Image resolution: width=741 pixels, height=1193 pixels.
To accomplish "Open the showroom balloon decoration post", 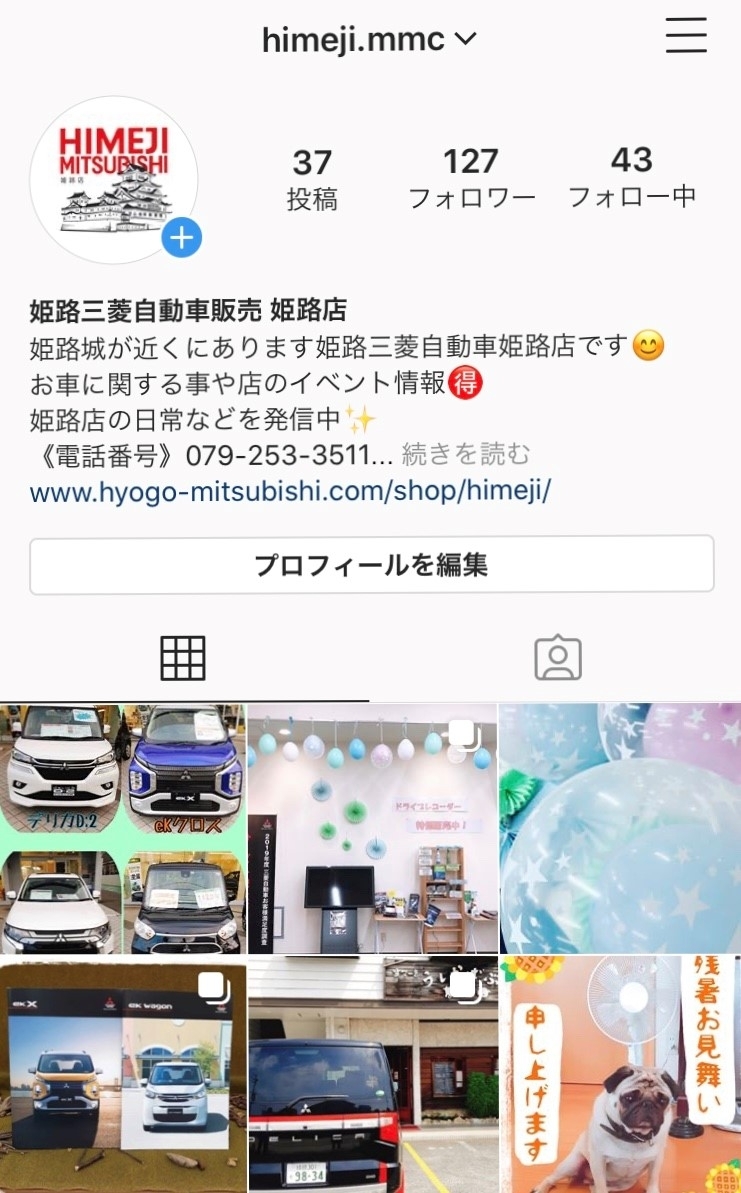I will (373, 828).
